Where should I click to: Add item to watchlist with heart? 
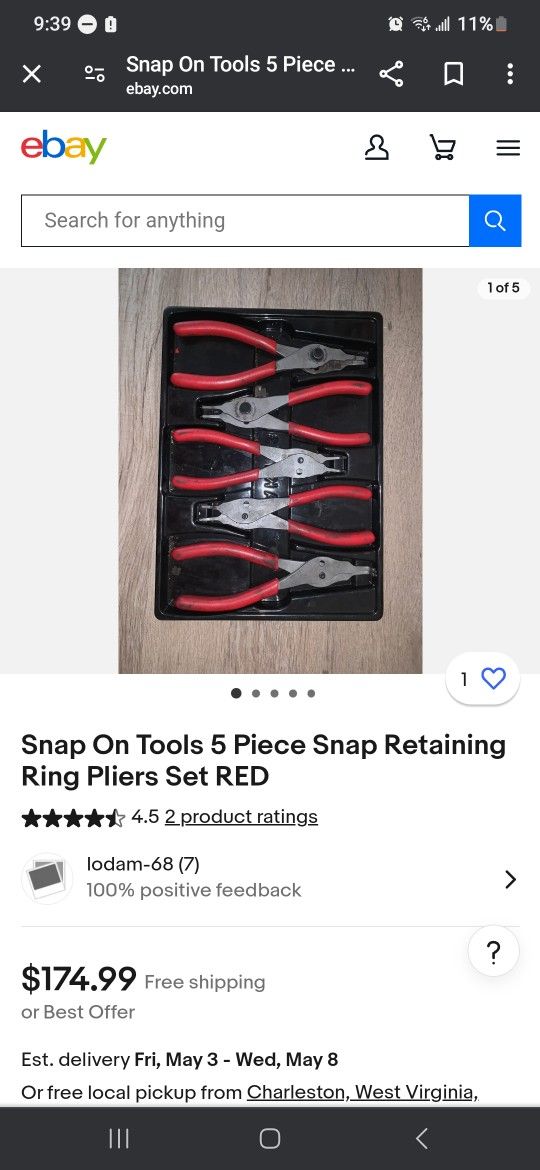(x=483, y=679)
